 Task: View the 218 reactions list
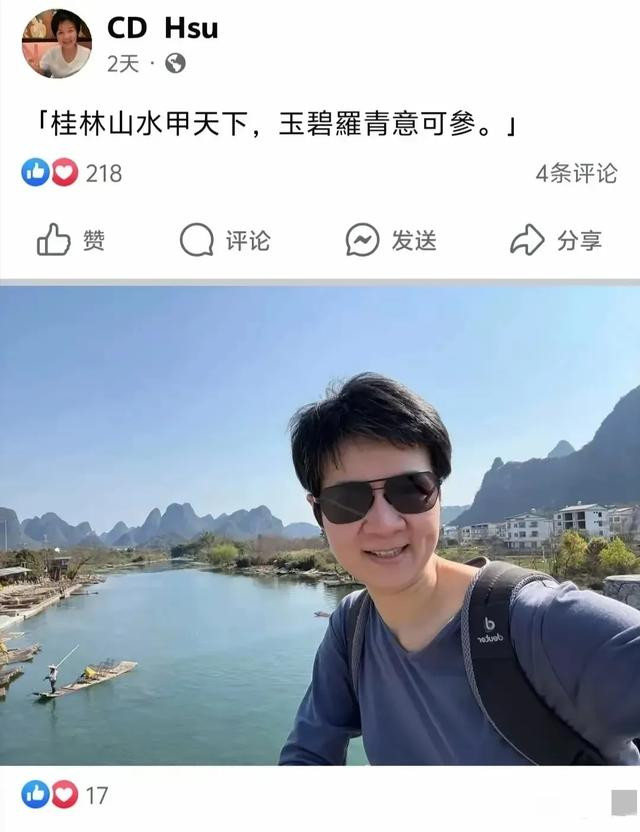click(72, 173)
